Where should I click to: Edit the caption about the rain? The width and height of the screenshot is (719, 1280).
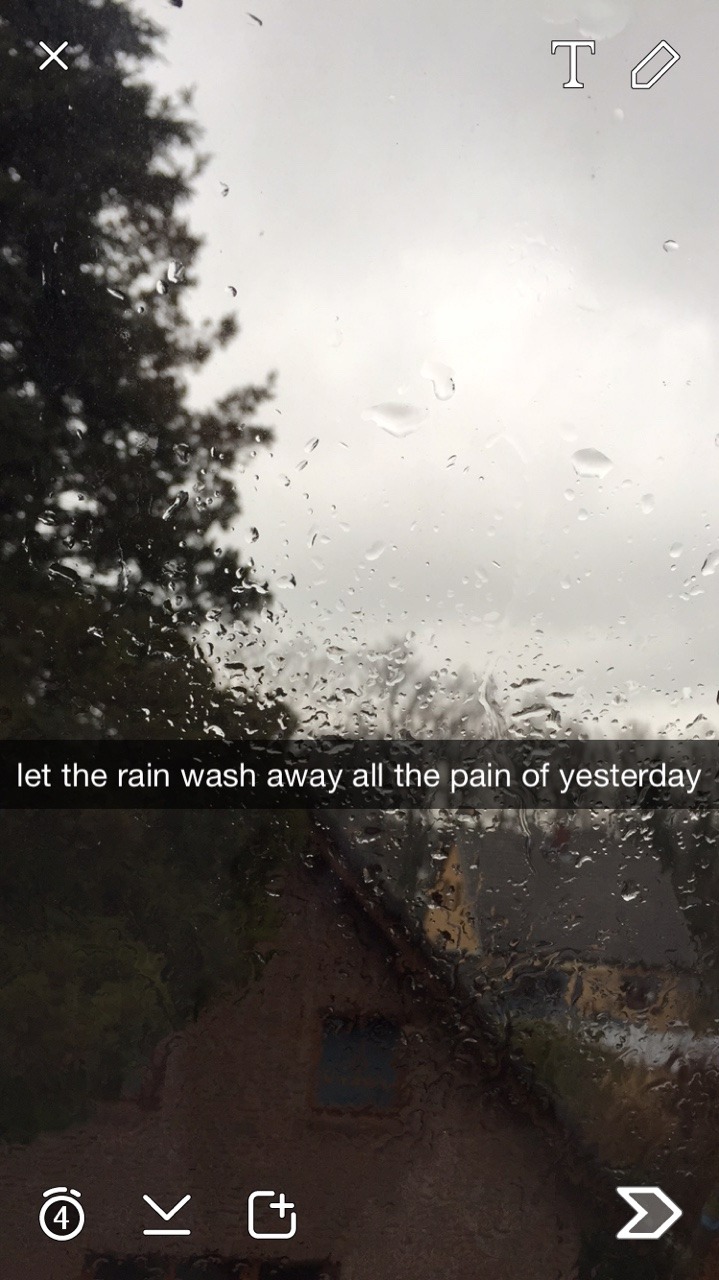[359, 775]
